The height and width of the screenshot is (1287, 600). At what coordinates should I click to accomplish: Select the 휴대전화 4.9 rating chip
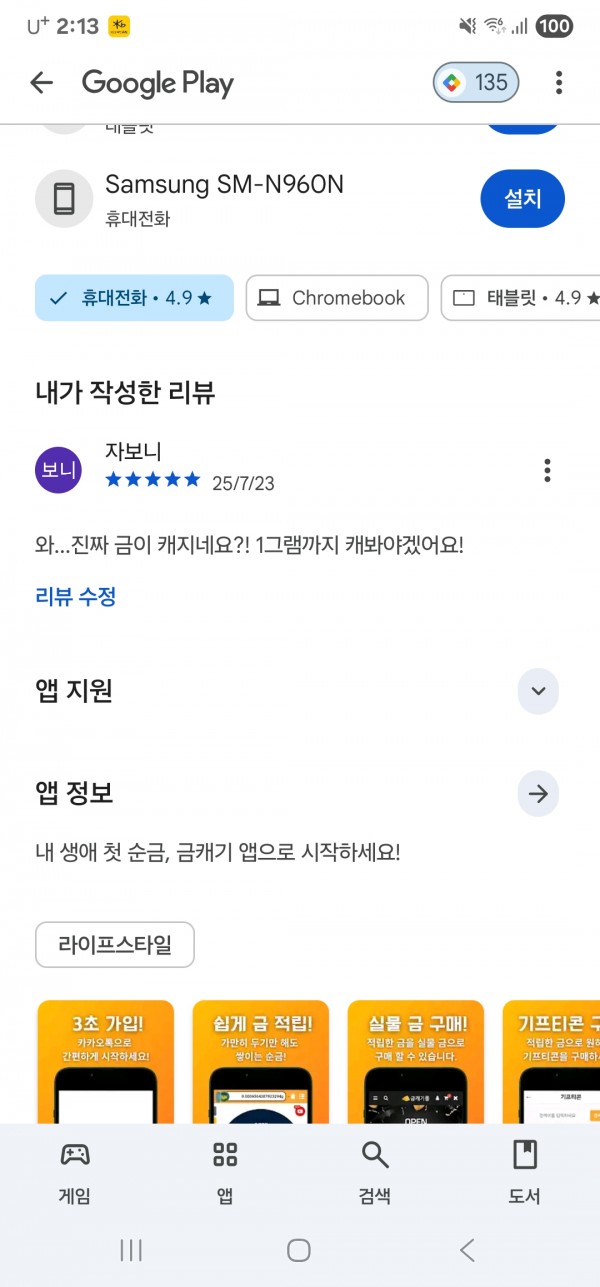[x=134, y=298]
